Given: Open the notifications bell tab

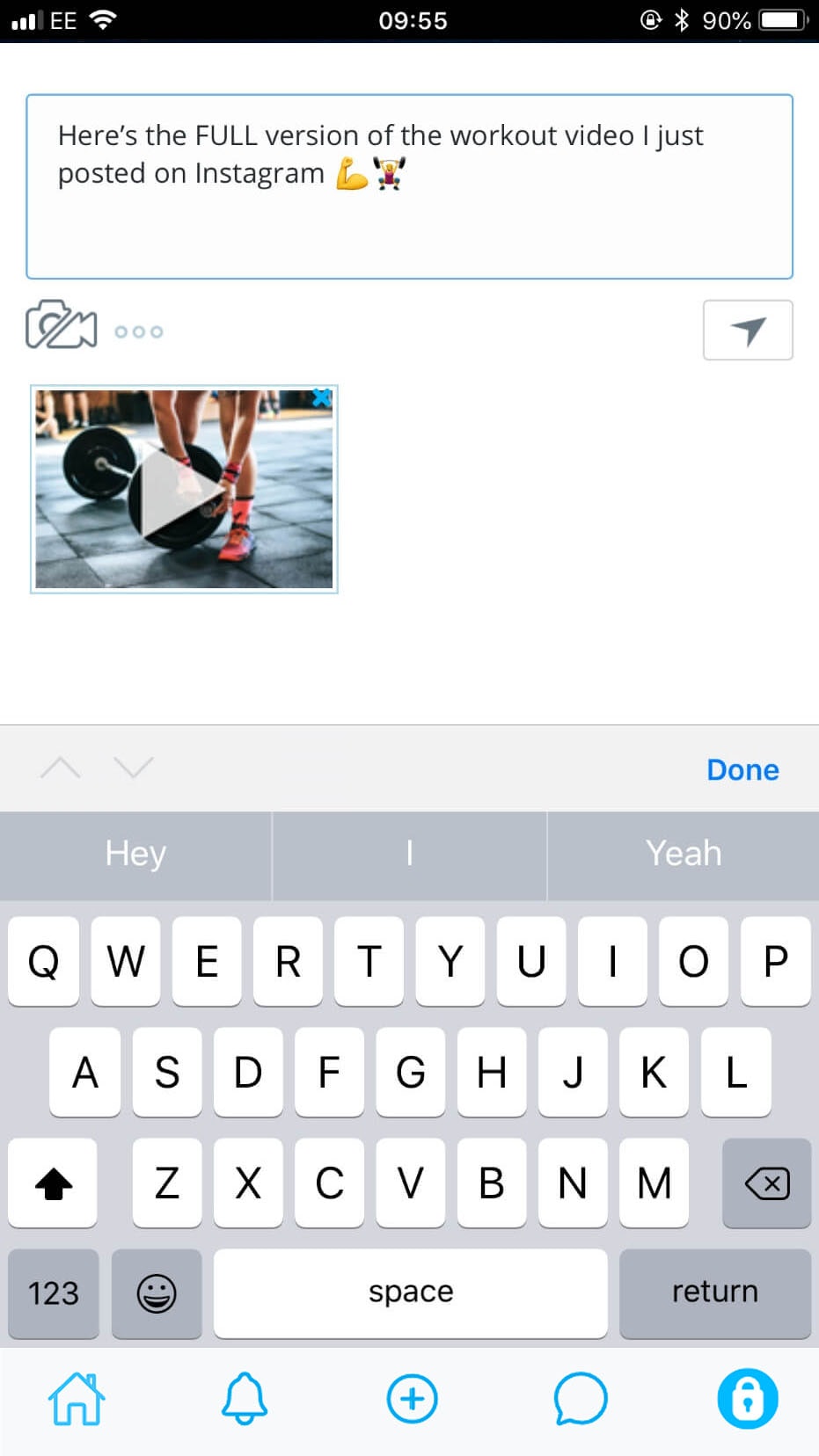Looking at the screenshot, I should click(x=244, y=1398).
